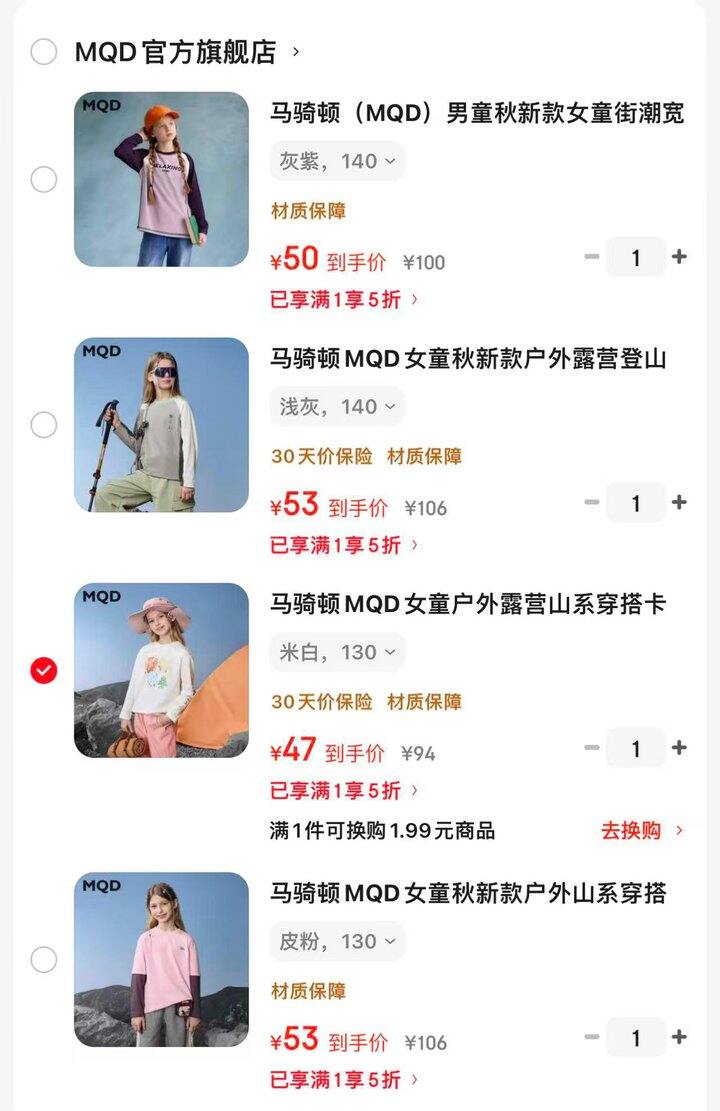Add one more of the 浅灰 140 item
The height and width of the screenshot is (1111, 720).
(679, 503)
